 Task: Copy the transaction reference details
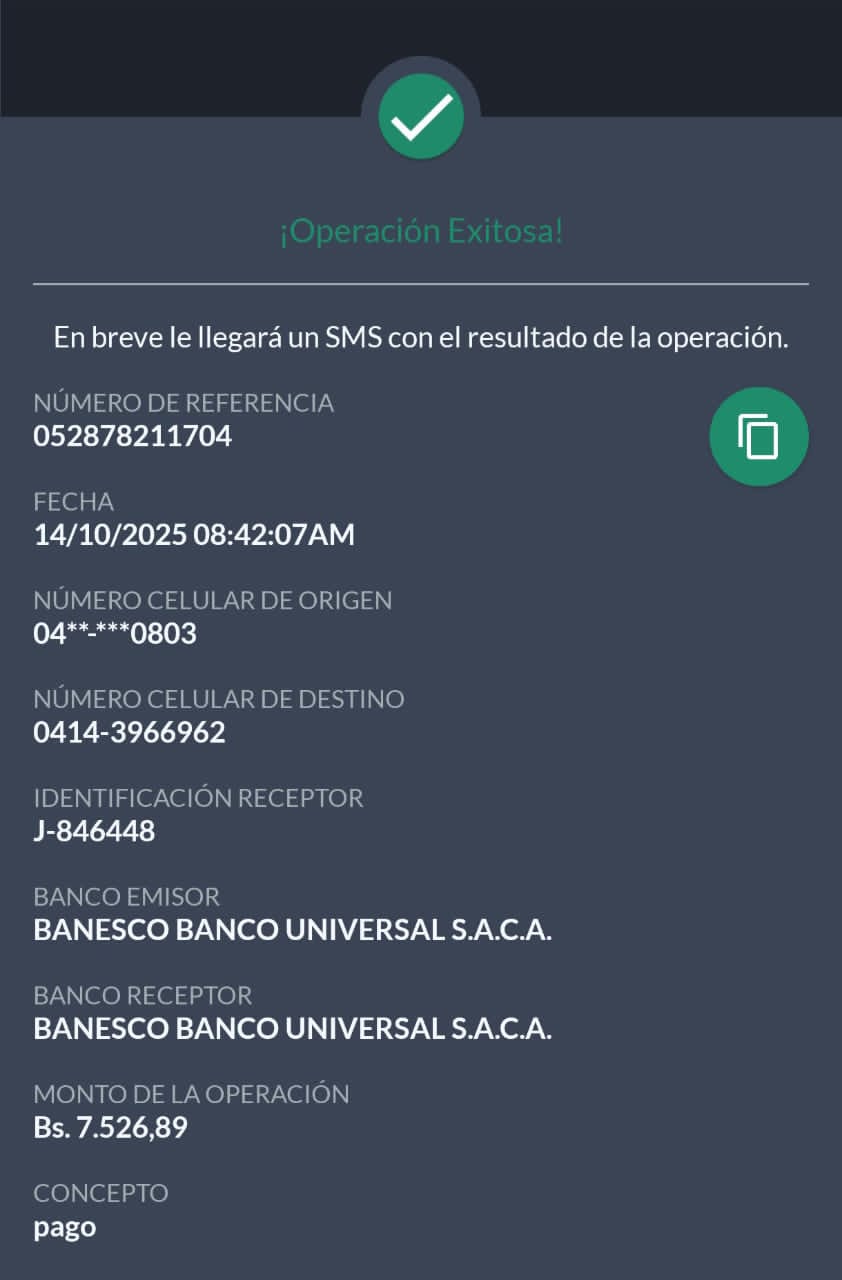coord(759,437)
